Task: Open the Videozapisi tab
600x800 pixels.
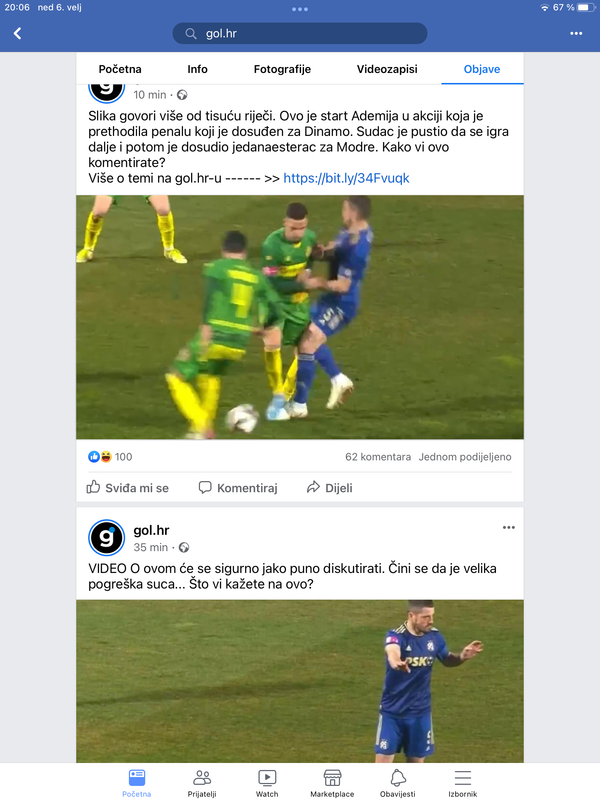Action: tap(387, 69)
